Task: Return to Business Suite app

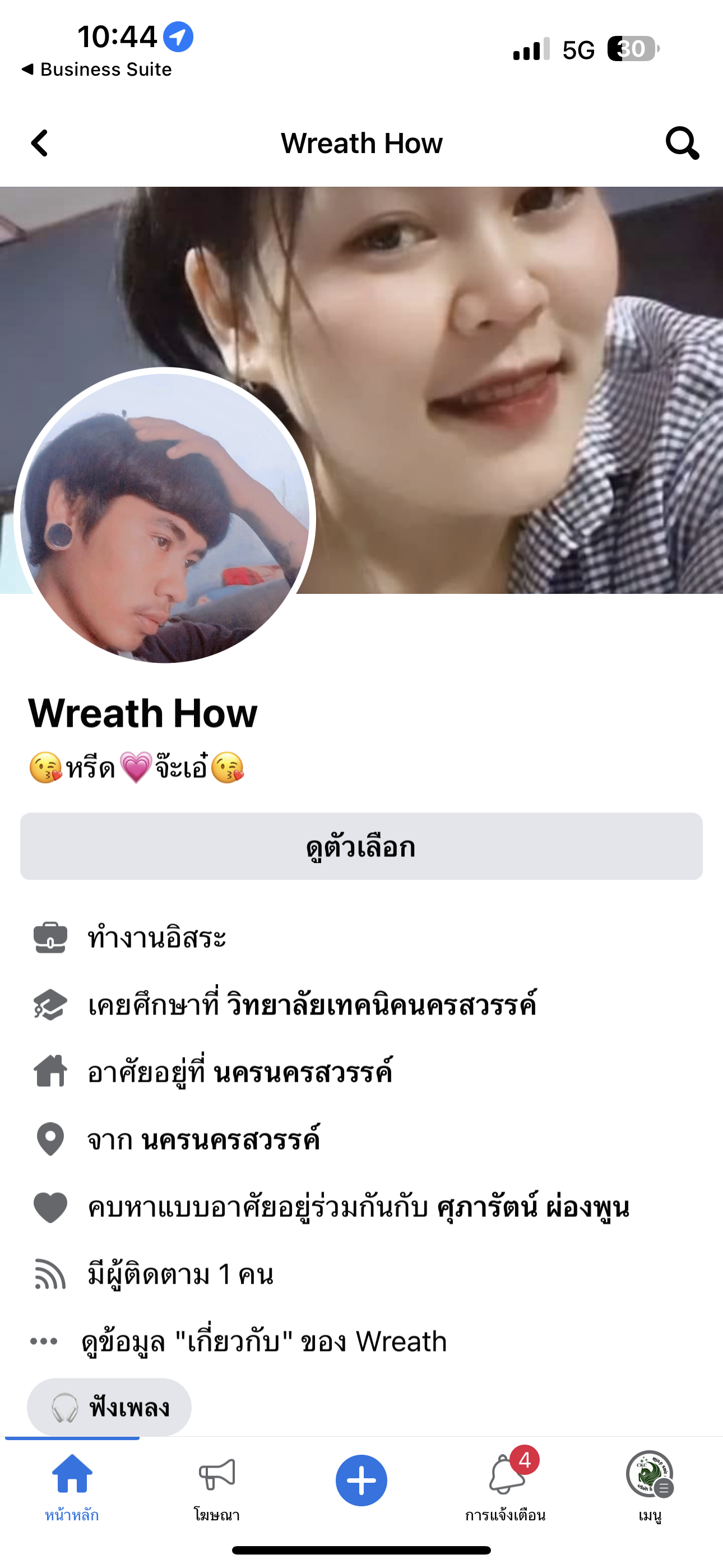Action: [x=98, y=70]
